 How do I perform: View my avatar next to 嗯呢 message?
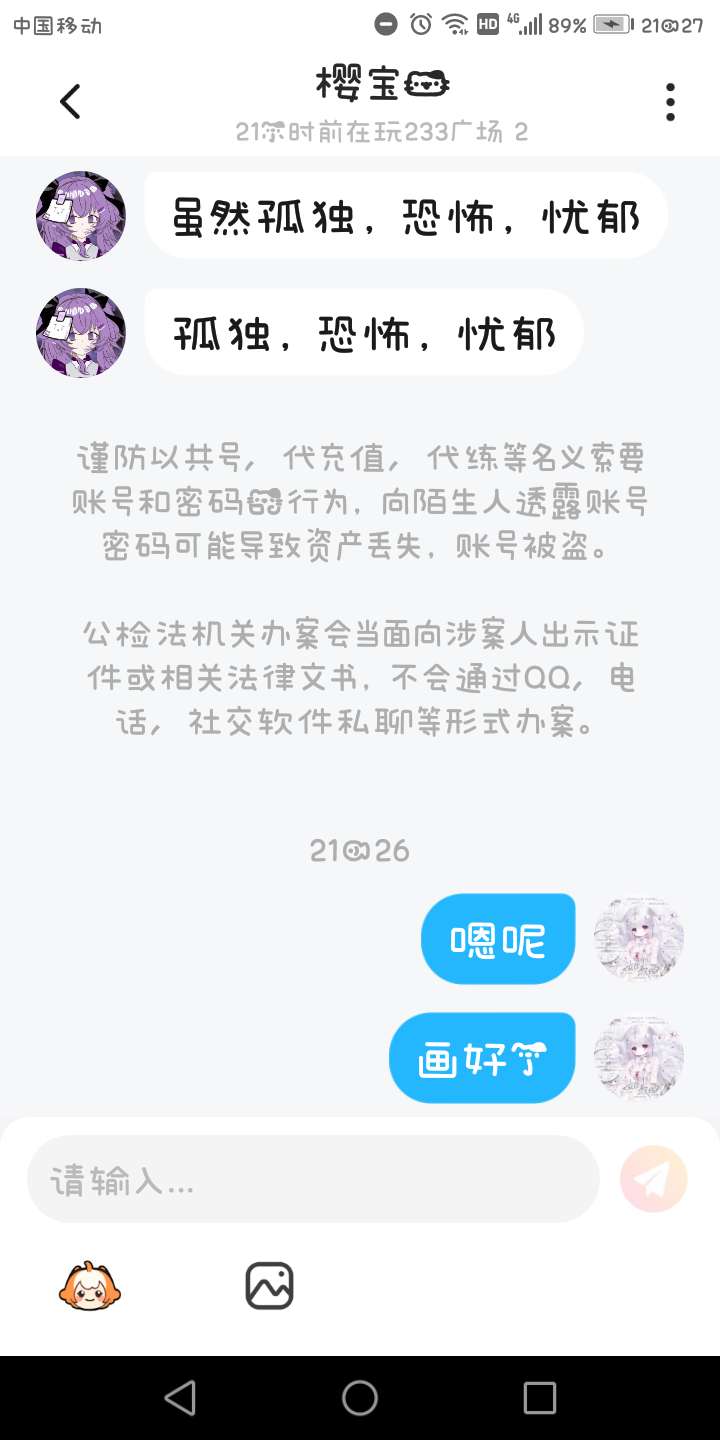(639, 939)
